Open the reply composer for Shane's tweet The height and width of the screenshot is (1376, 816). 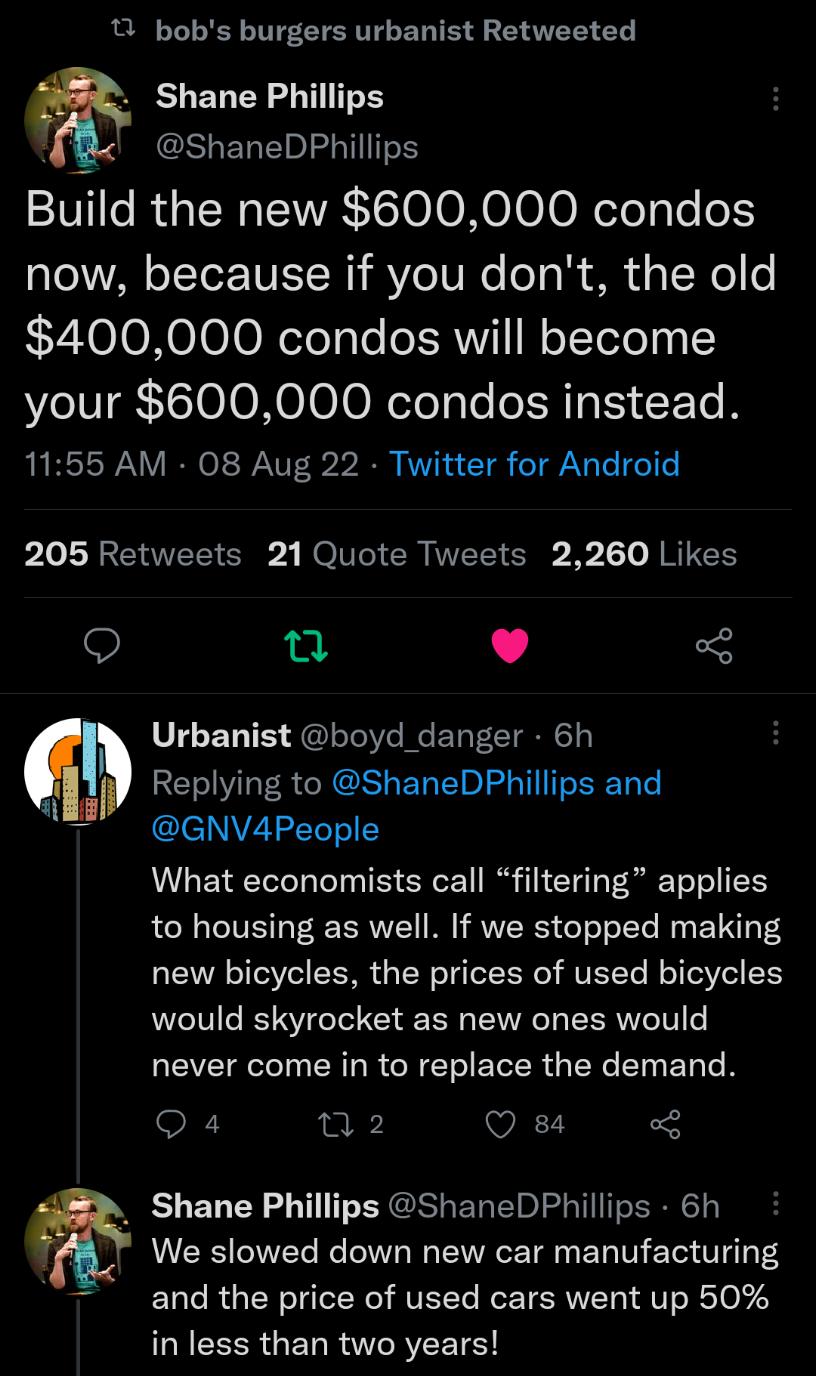101,647
